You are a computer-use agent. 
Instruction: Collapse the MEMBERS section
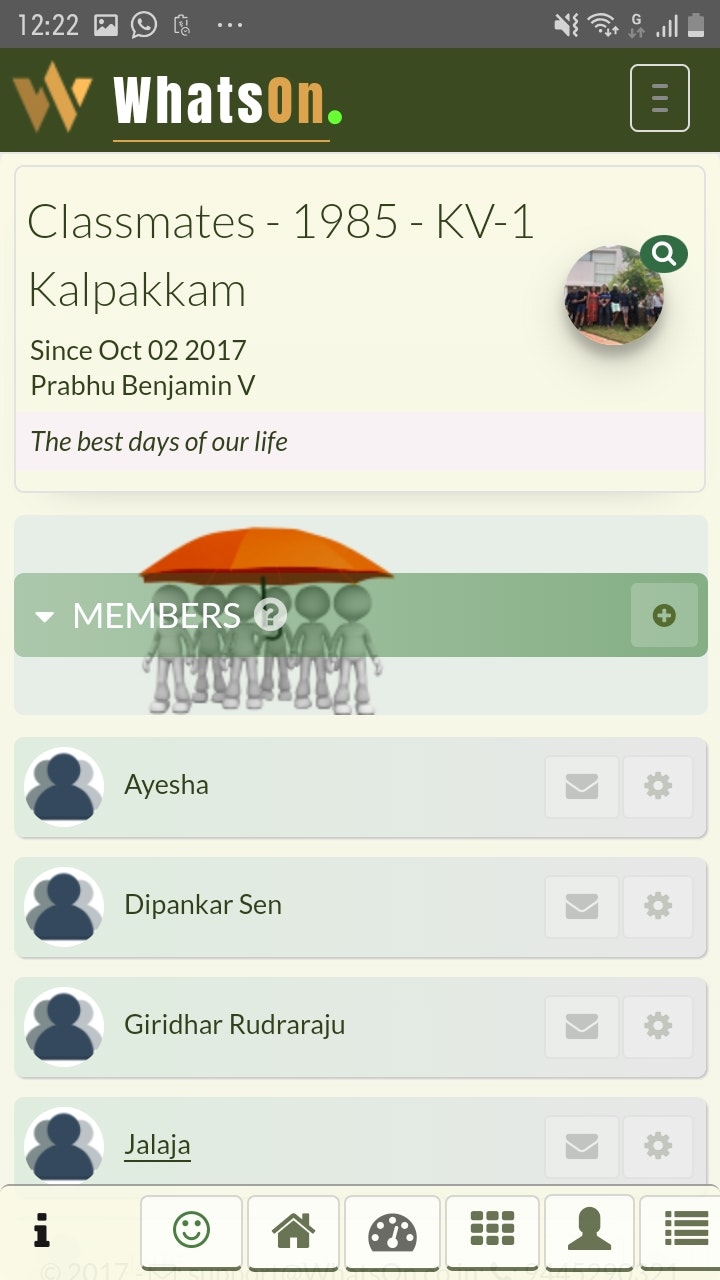(44, 616)
